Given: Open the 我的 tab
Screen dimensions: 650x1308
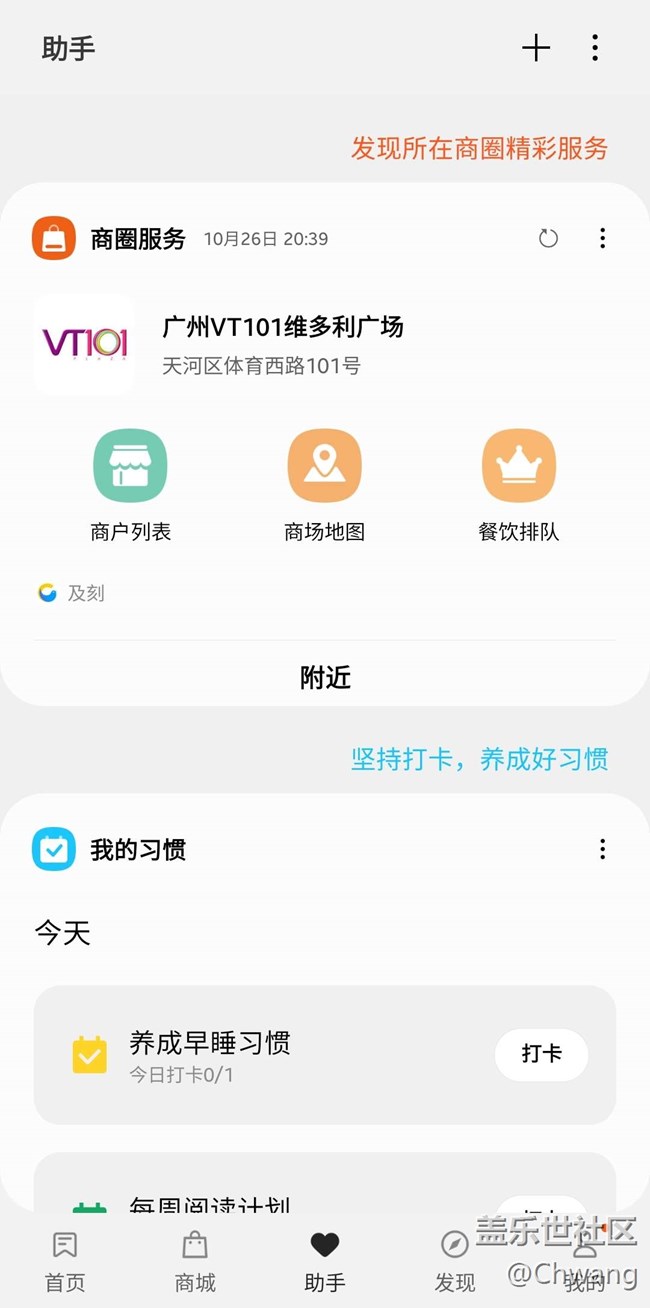Looking at the screenshot, I should pos(585,1260).
